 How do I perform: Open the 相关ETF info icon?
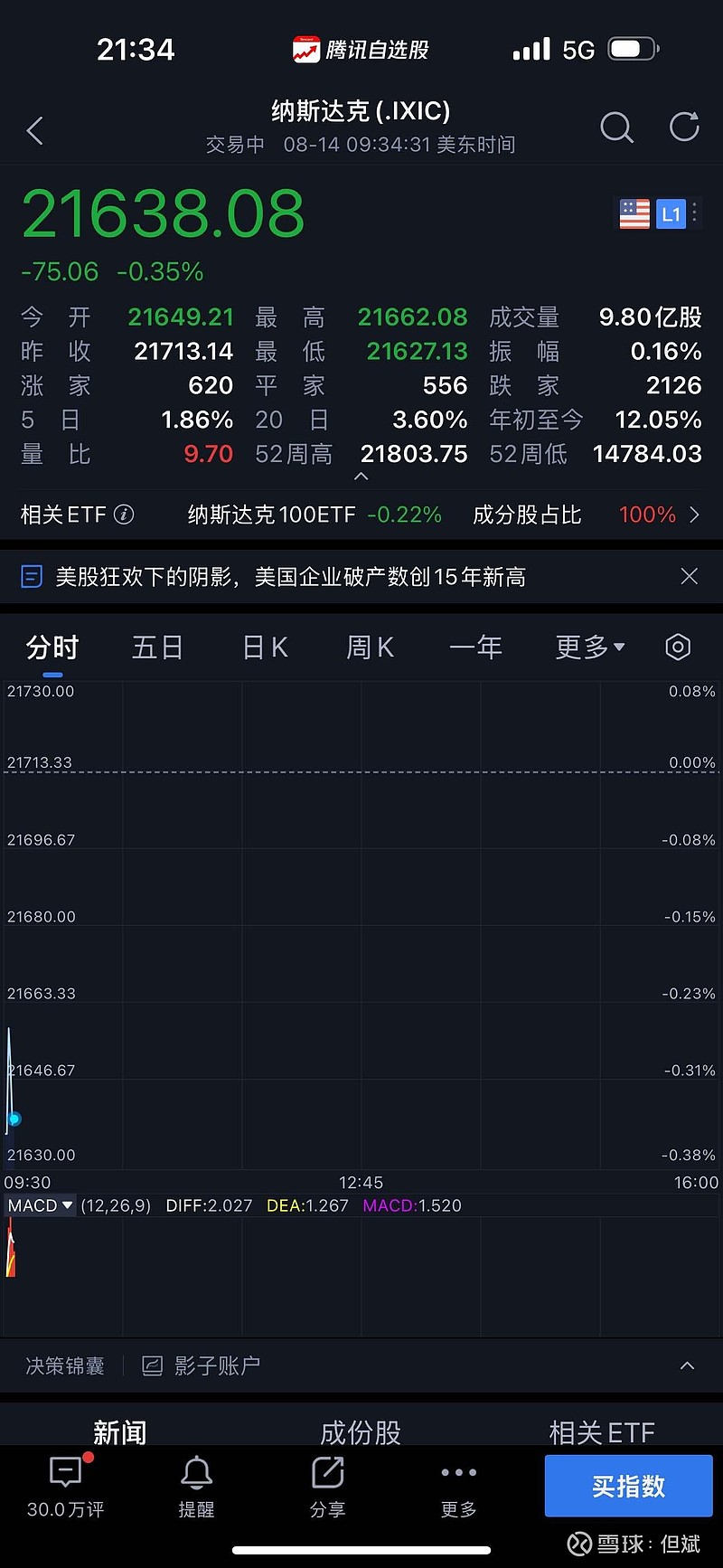tap(124, 515)
